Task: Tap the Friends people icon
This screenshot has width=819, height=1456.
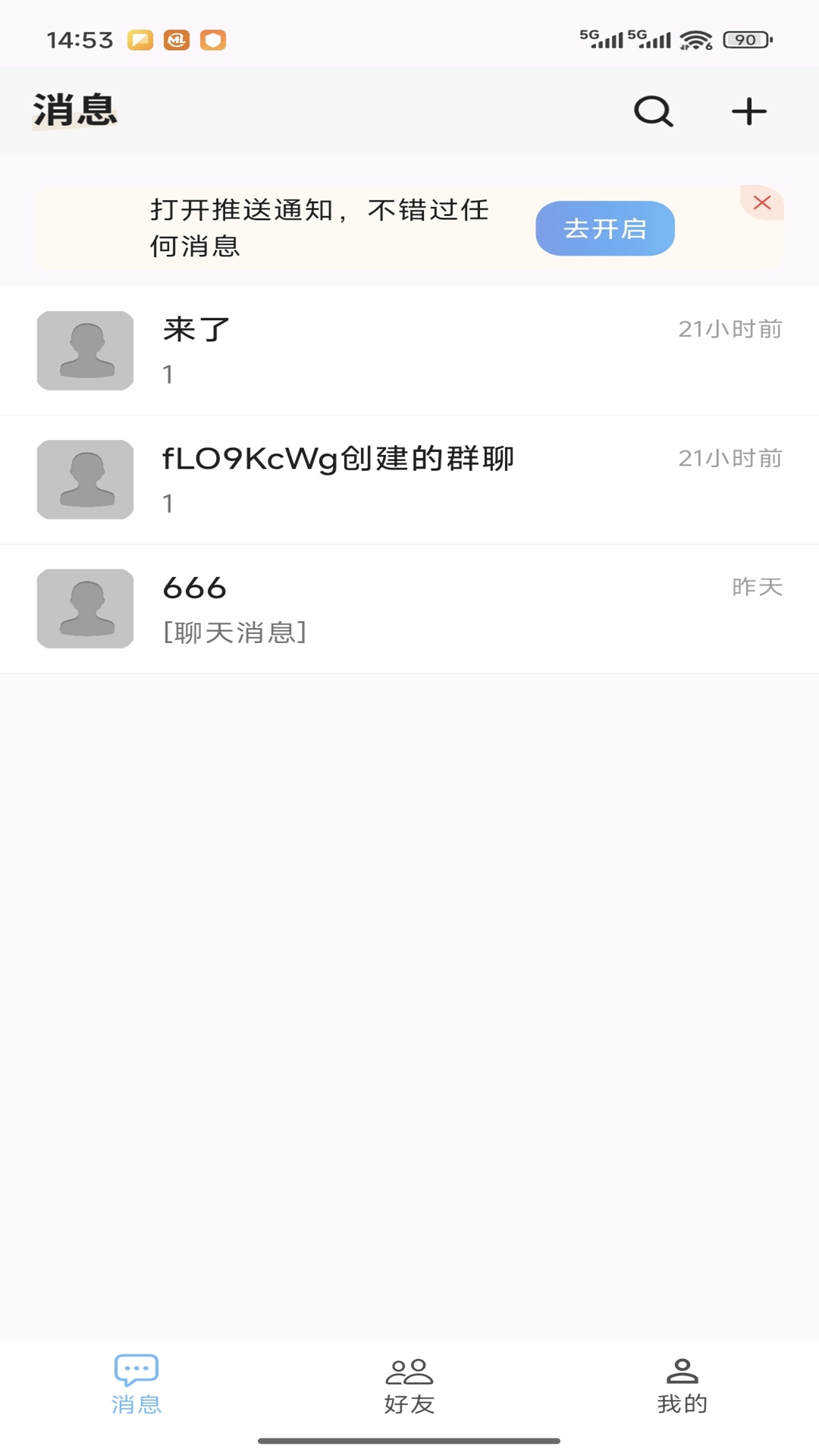Action: [409, 1382]
